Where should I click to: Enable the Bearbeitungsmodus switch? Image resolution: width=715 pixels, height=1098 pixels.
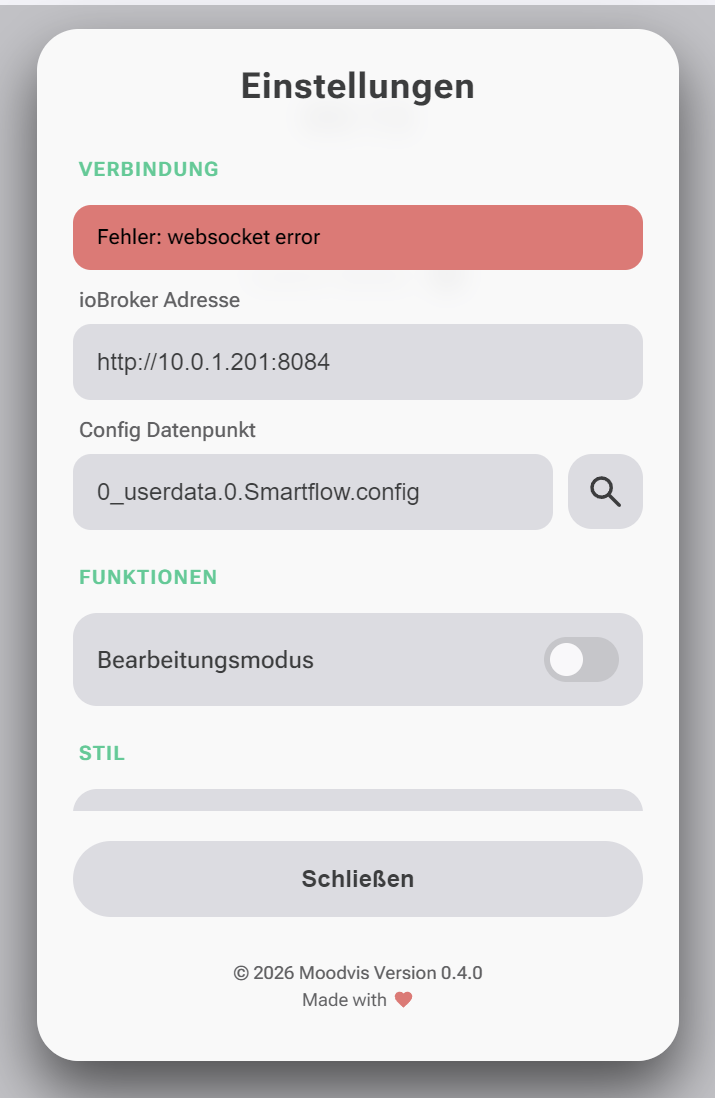coord(581,660)
